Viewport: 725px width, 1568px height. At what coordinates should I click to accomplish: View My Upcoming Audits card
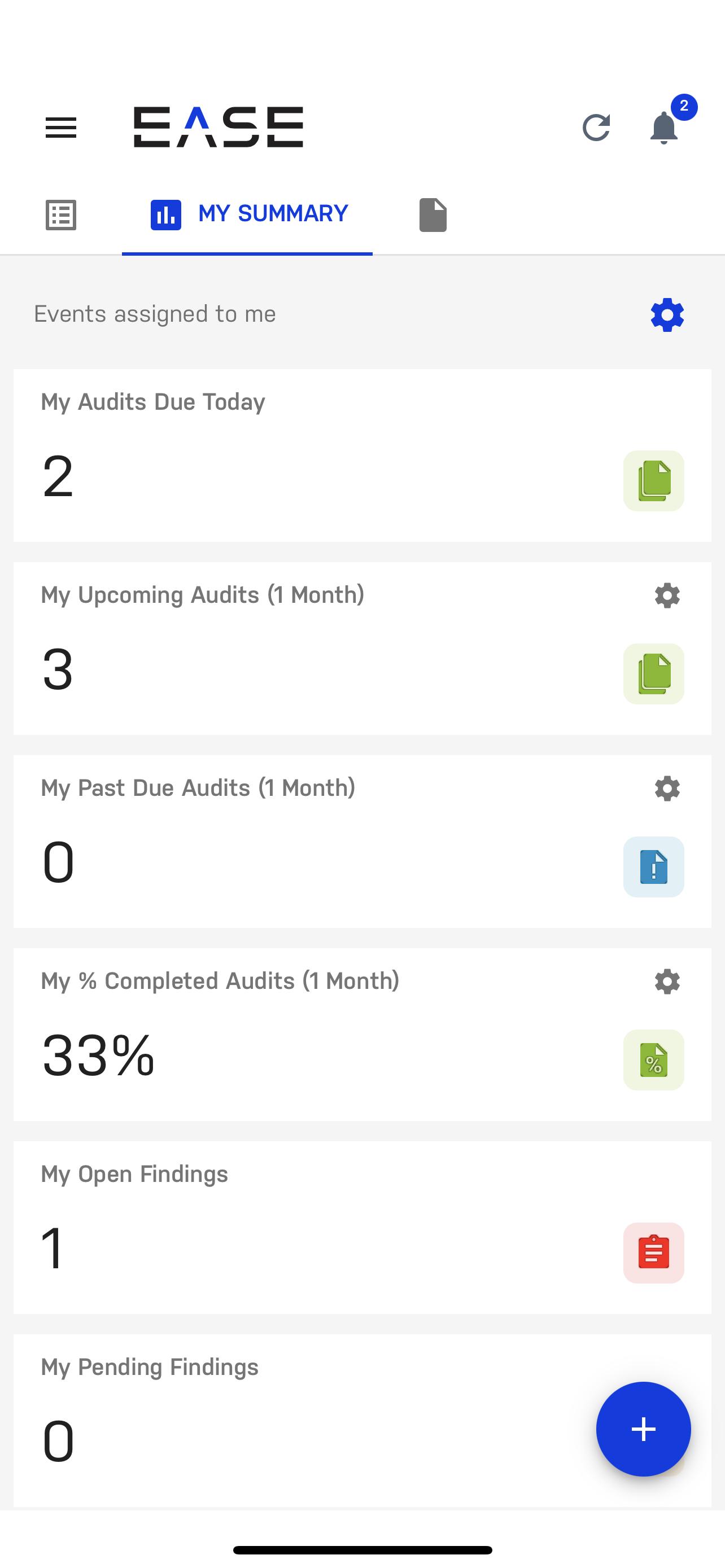[x=362, y=649]
